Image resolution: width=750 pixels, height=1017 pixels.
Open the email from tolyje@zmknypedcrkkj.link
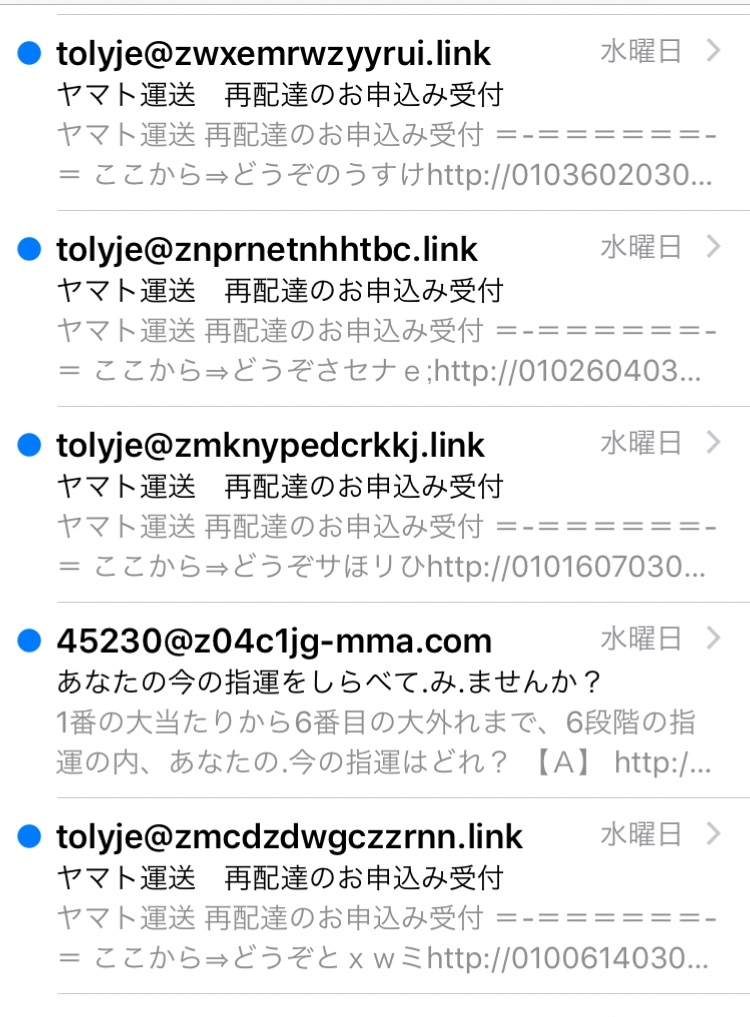click(x=380, y=504)
